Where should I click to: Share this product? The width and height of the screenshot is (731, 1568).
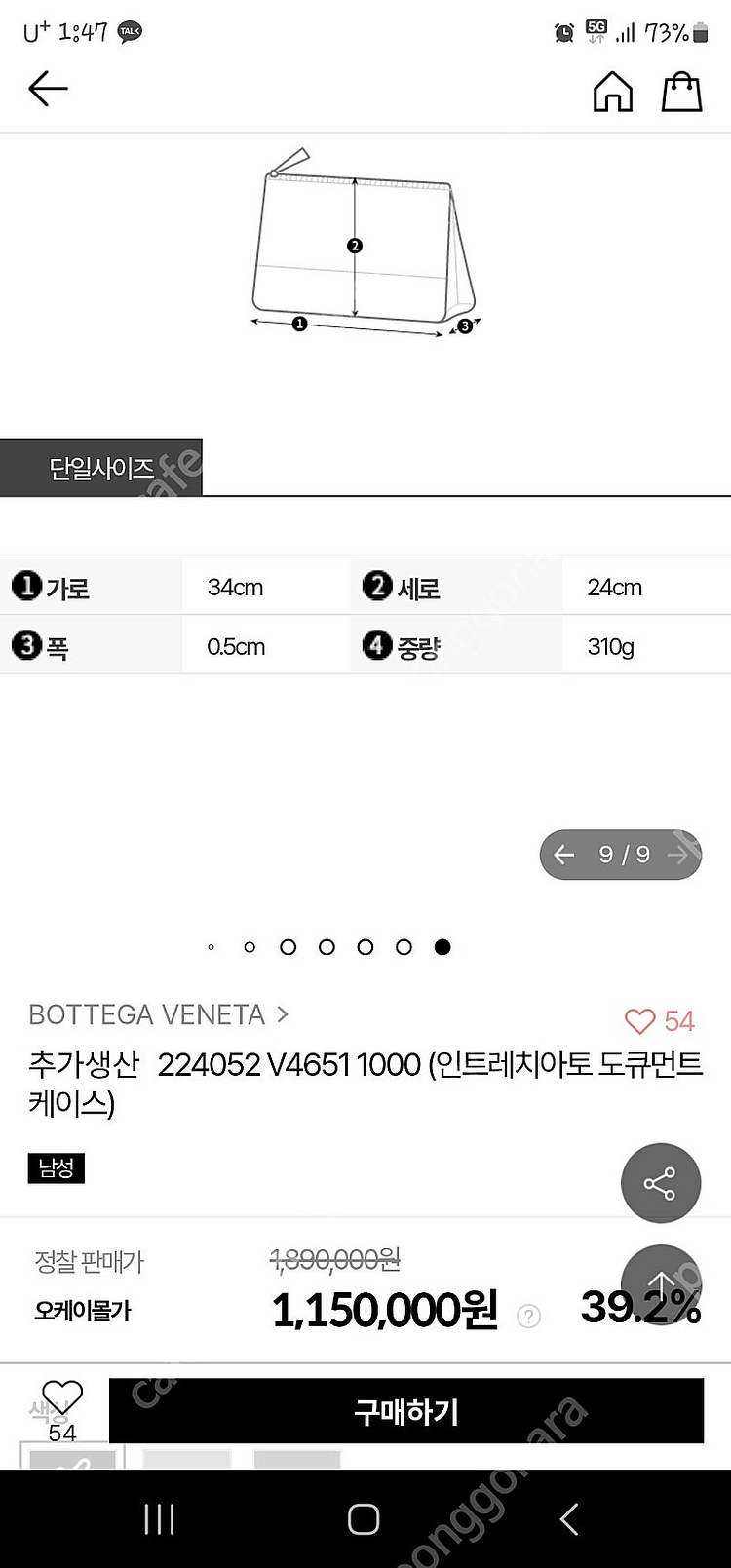(660, 1183)
